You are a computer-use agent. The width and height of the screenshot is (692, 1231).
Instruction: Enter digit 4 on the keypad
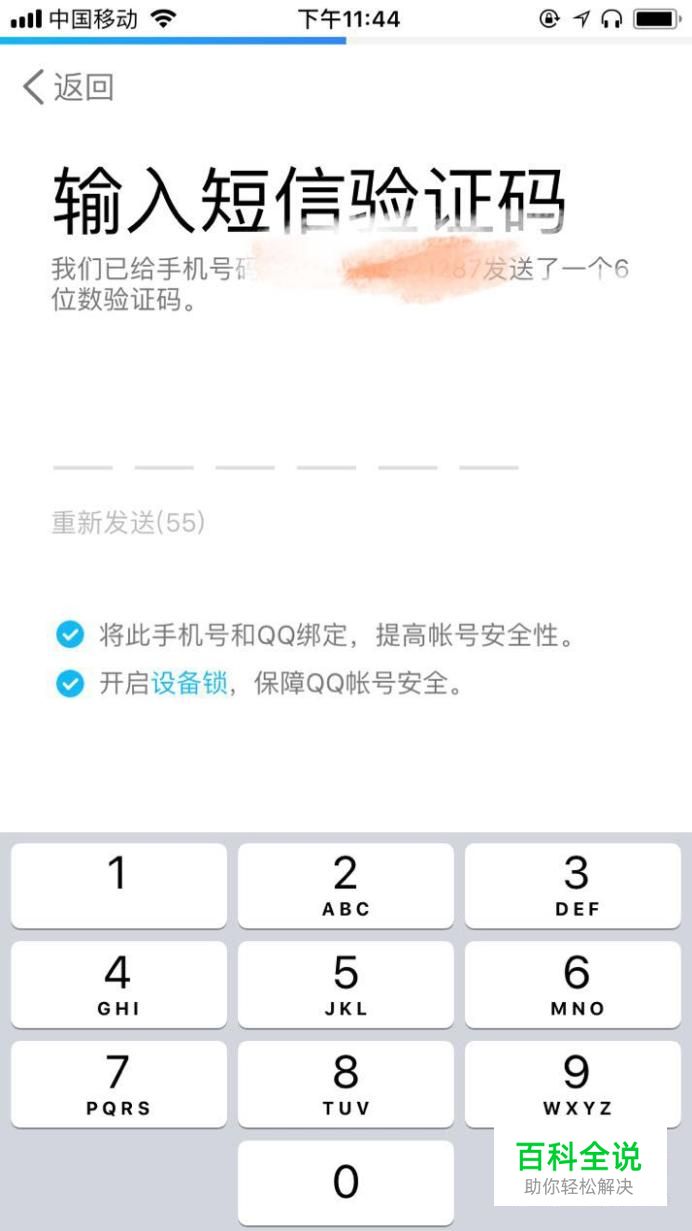click(x=118, y=984)
